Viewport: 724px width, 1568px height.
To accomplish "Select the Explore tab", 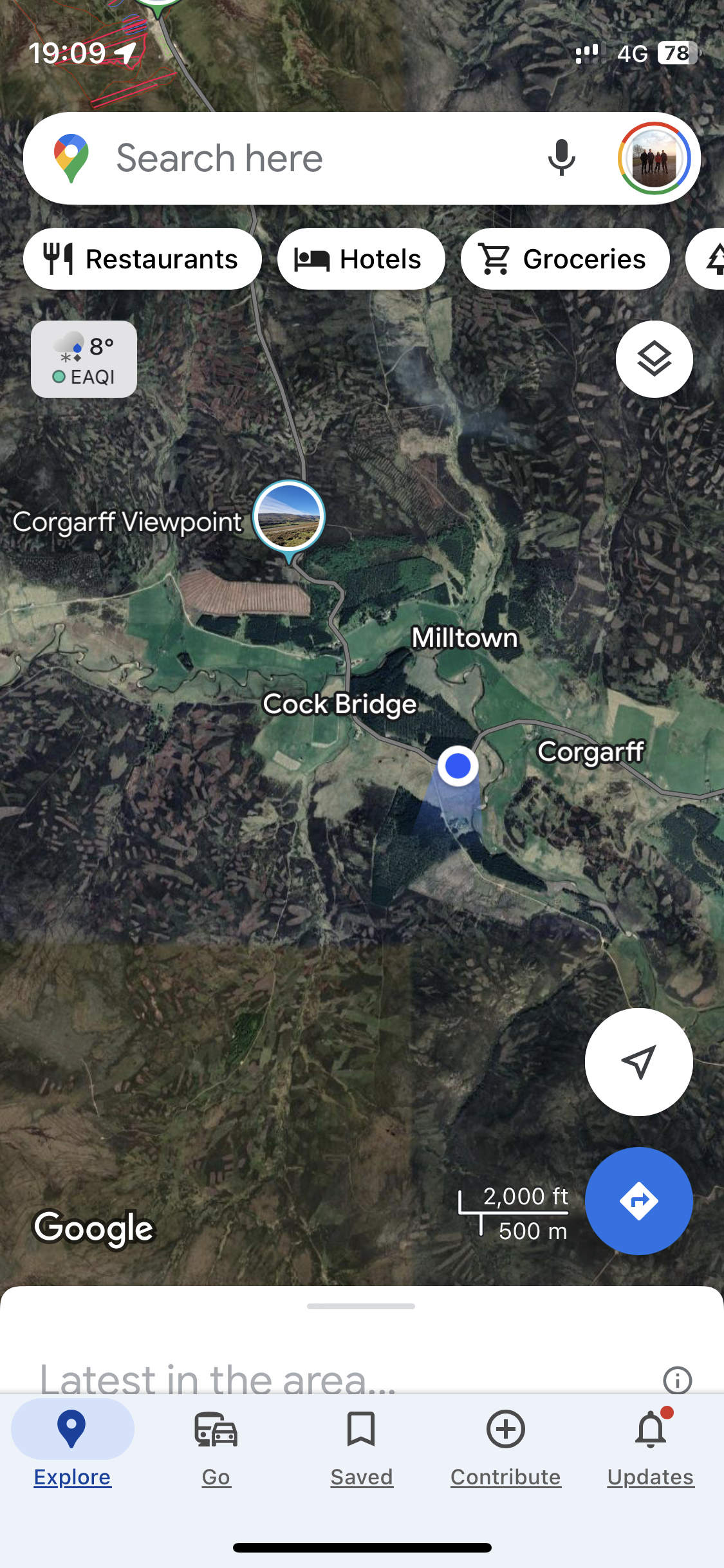I will (72, 1444).
